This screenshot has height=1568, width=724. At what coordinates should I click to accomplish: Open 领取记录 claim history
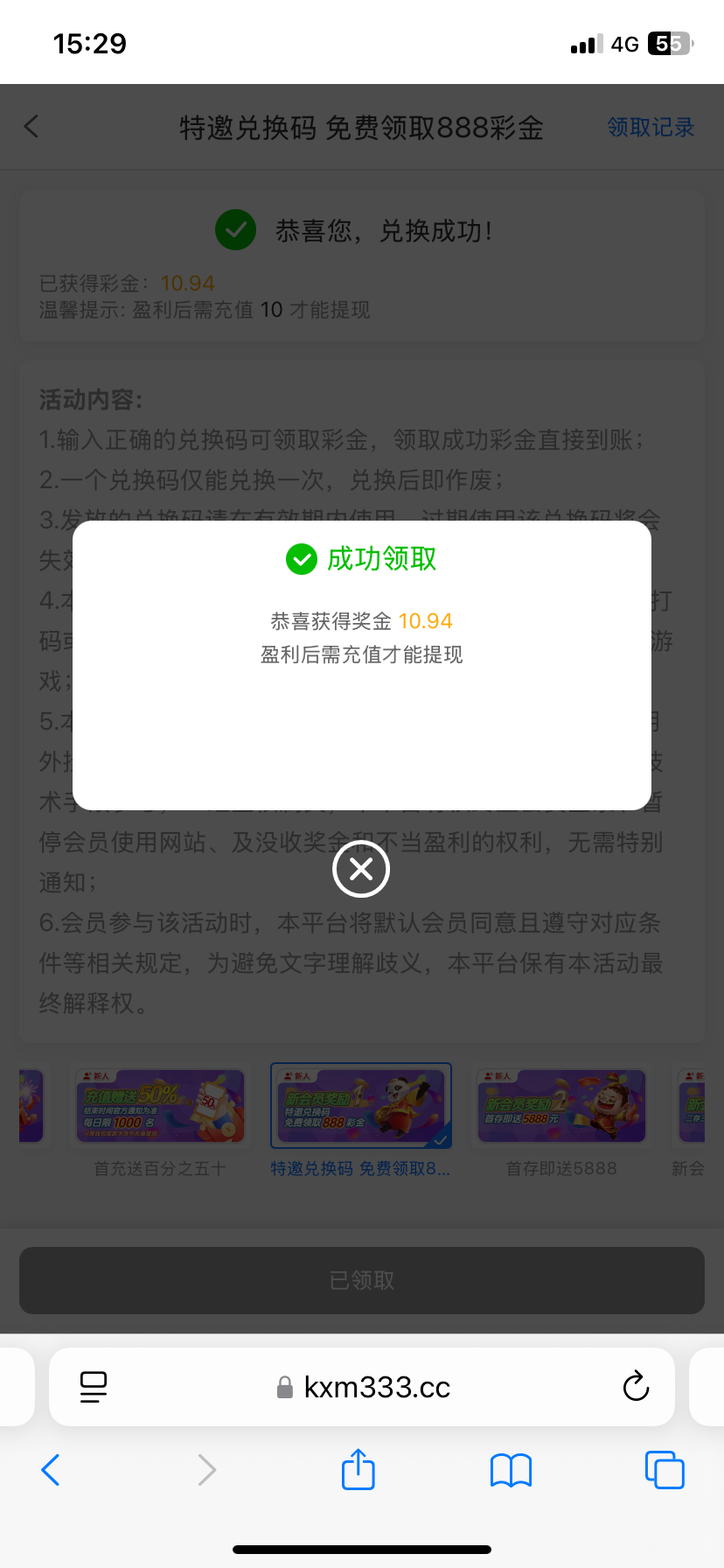[x=651, y=128]
